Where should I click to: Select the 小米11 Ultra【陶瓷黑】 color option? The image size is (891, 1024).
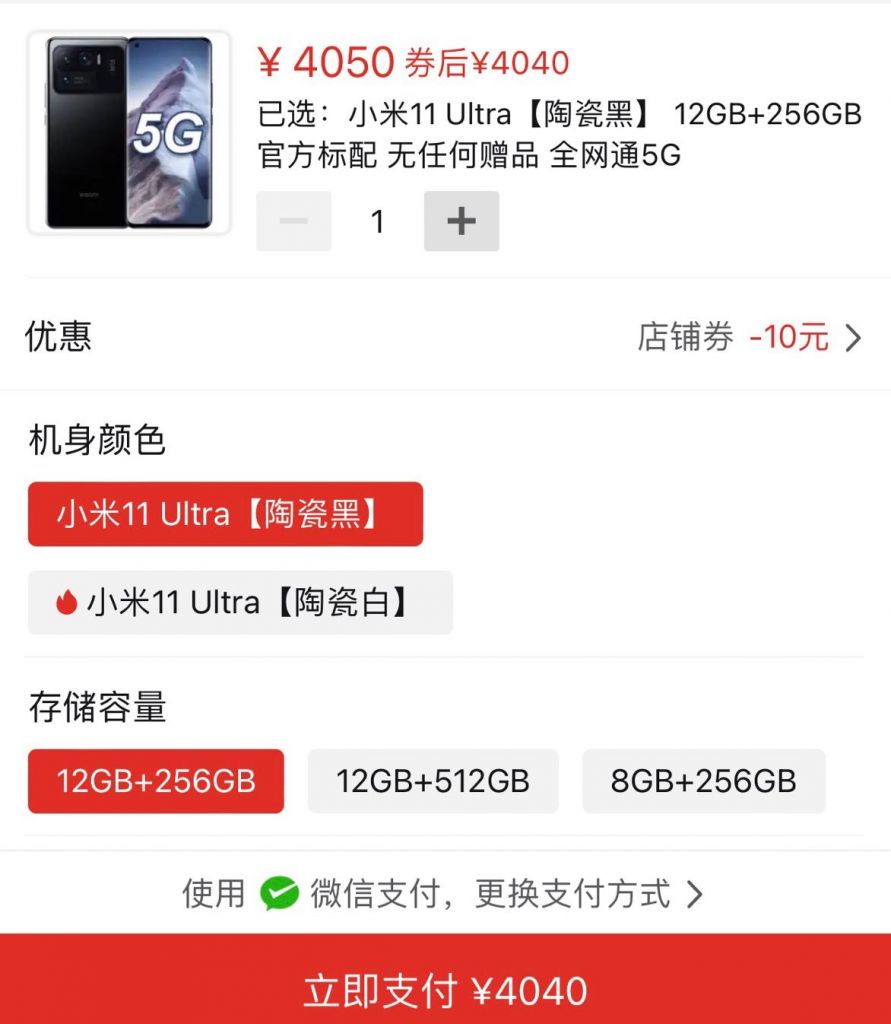tap(227, 513)
